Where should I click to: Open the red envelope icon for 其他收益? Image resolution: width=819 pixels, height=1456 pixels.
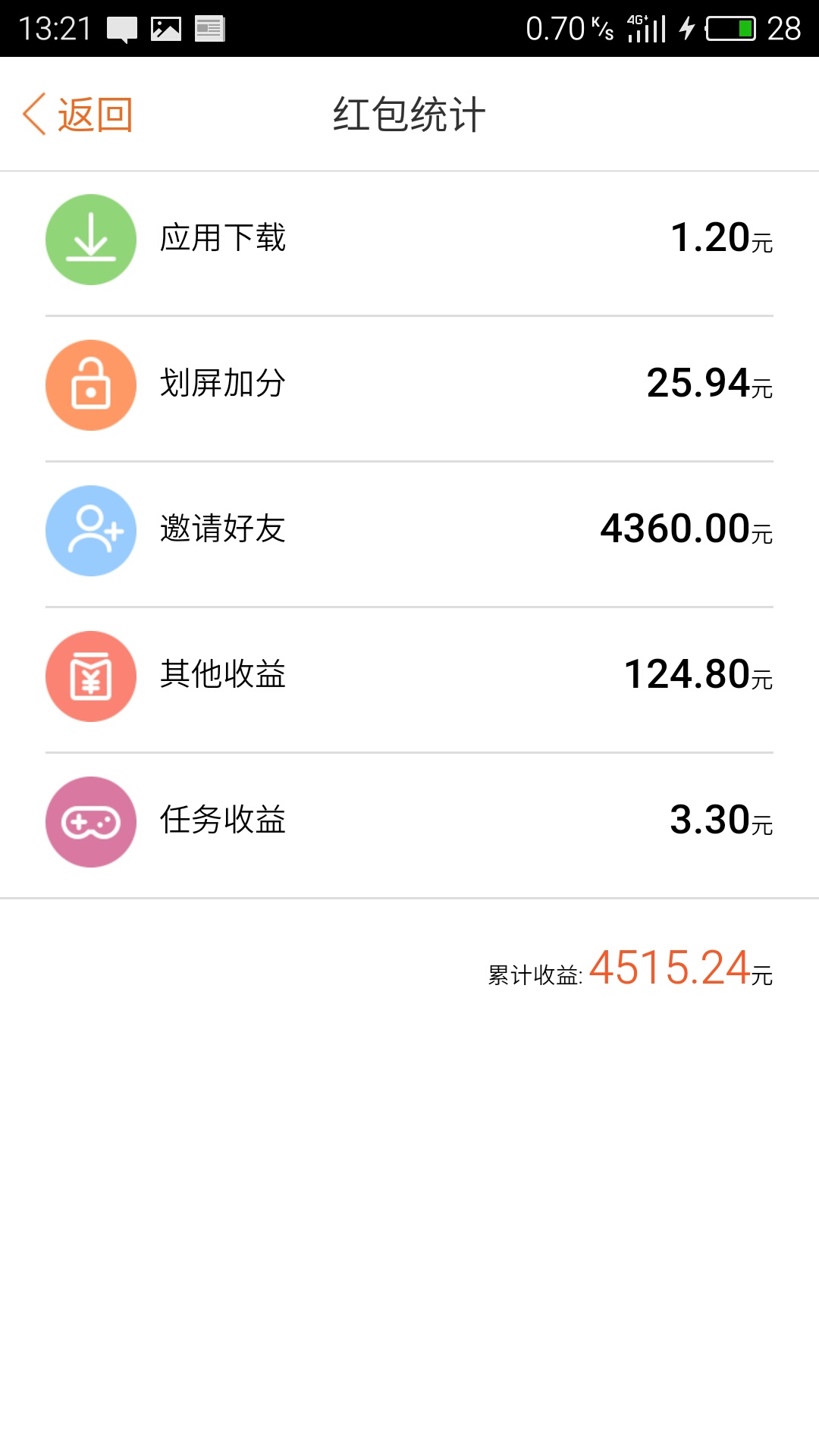pos(90,676)
